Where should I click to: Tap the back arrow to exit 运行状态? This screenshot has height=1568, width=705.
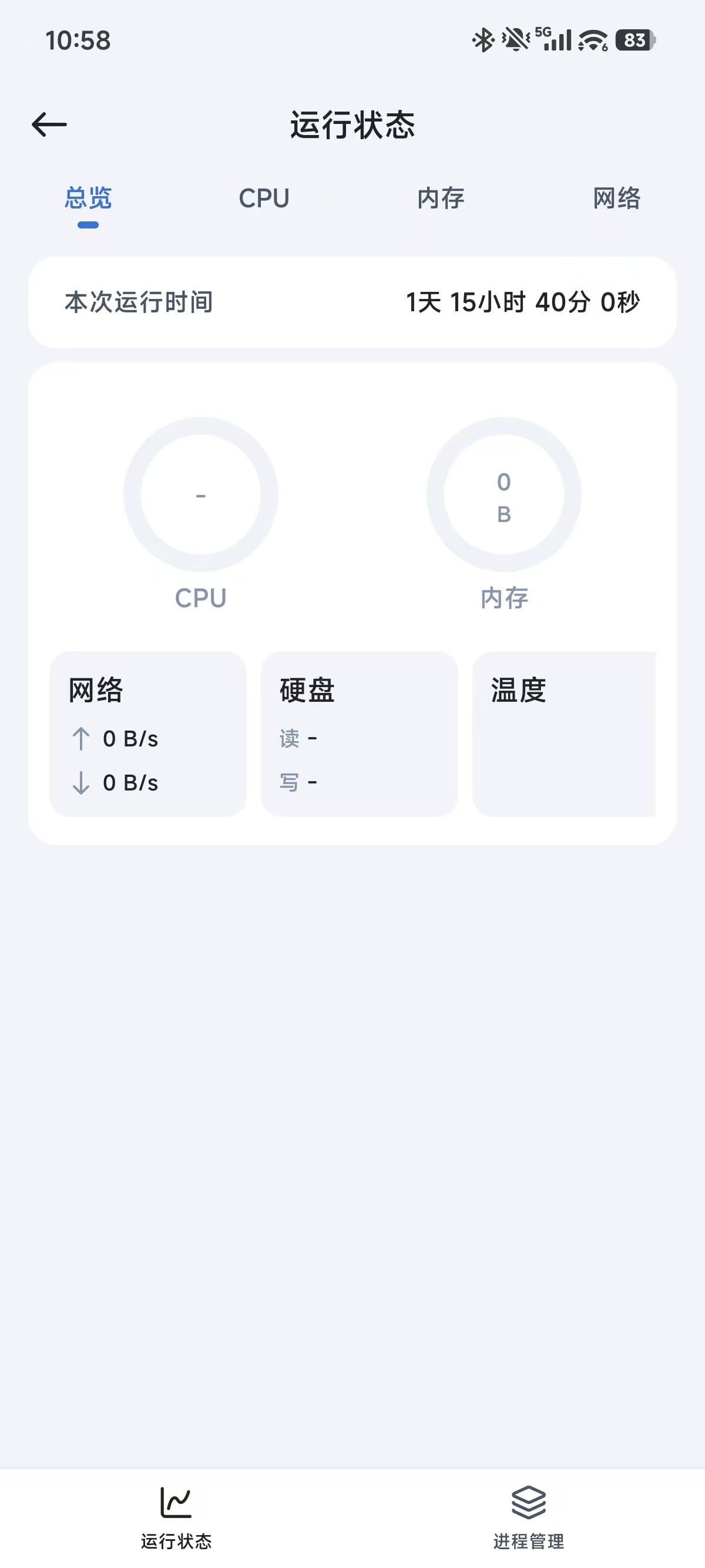click(x=49, y=123)
